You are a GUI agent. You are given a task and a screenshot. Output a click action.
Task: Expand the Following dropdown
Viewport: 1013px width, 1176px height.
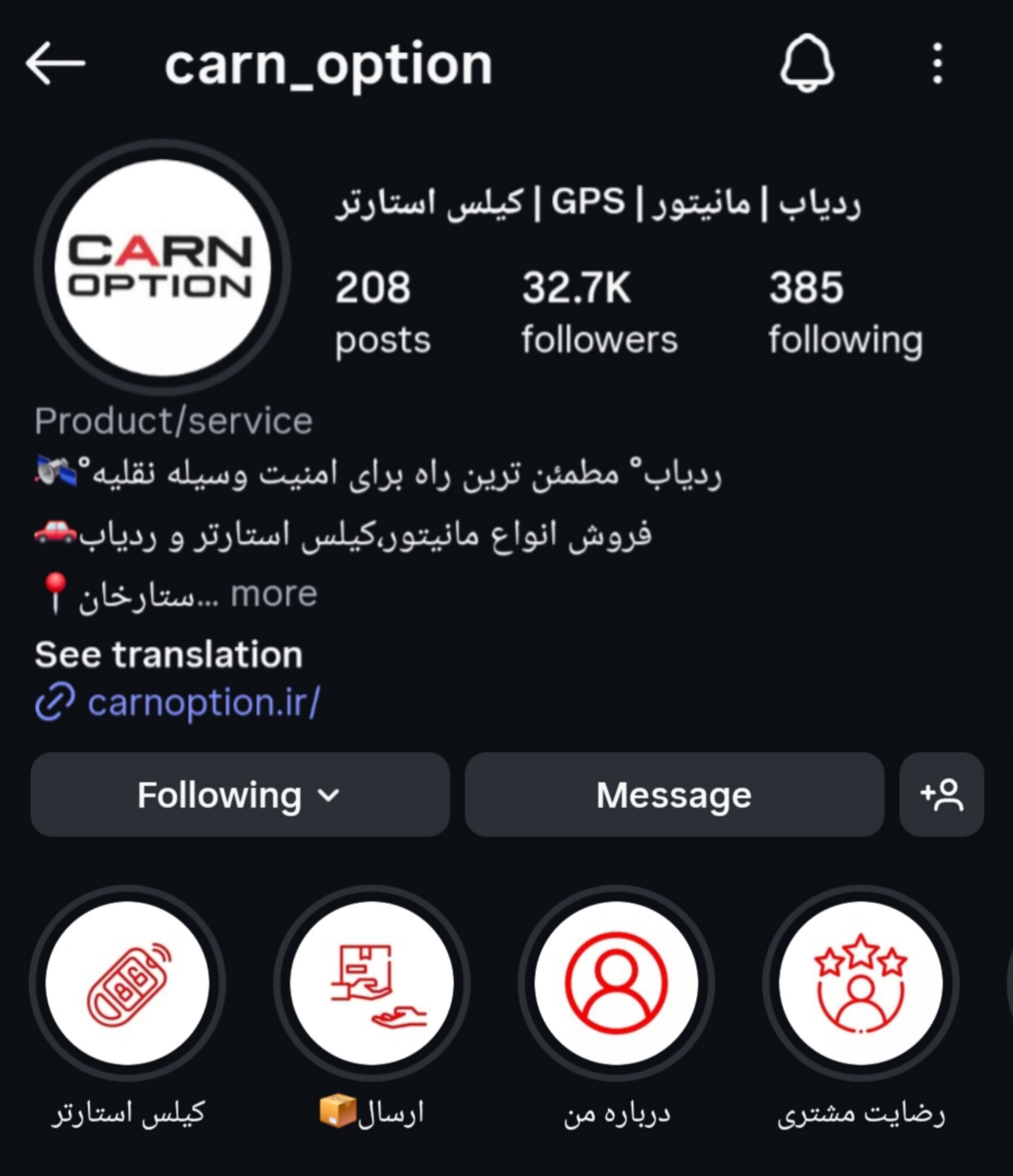pos(239,794)
